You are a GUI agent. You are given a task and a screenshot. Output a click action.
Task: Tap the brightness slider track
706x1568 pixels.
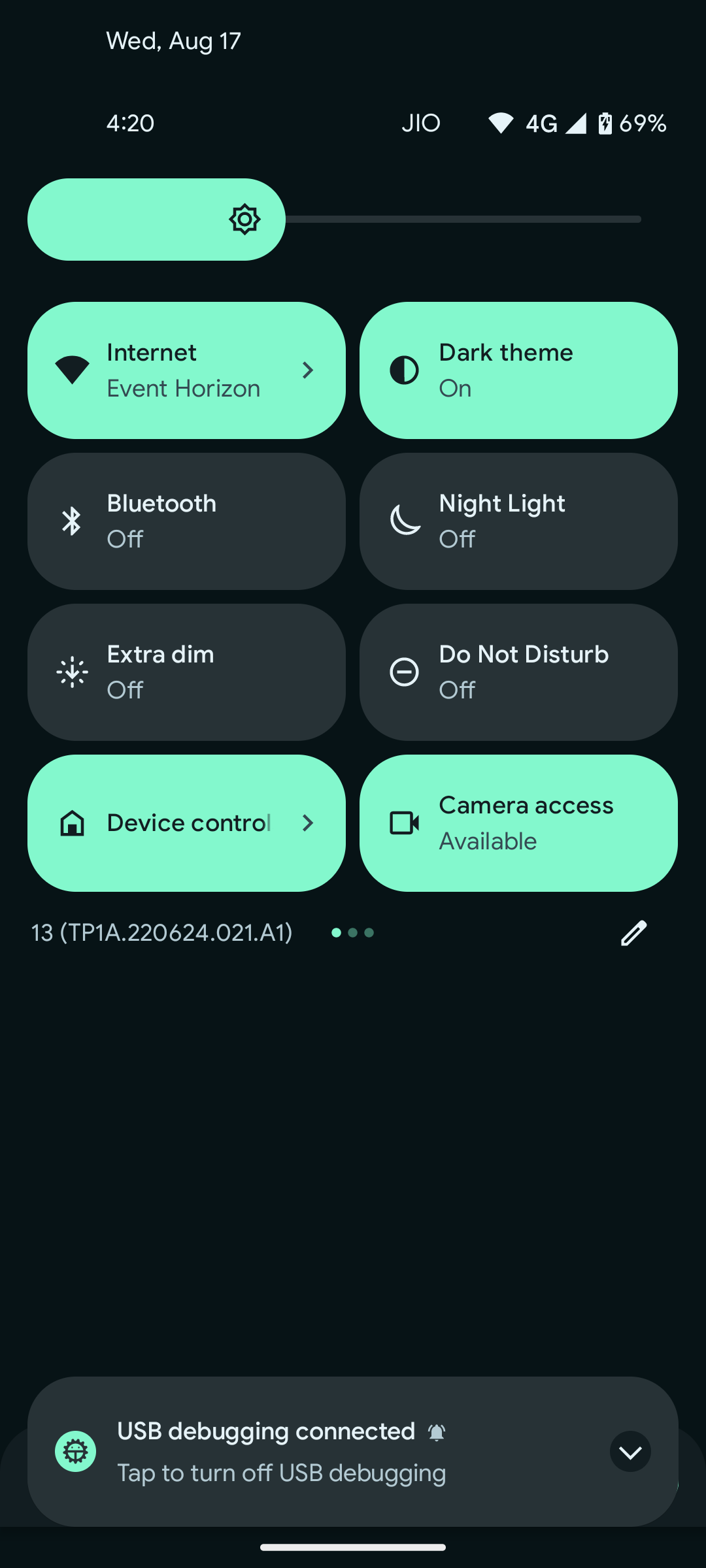click(458, 220)
